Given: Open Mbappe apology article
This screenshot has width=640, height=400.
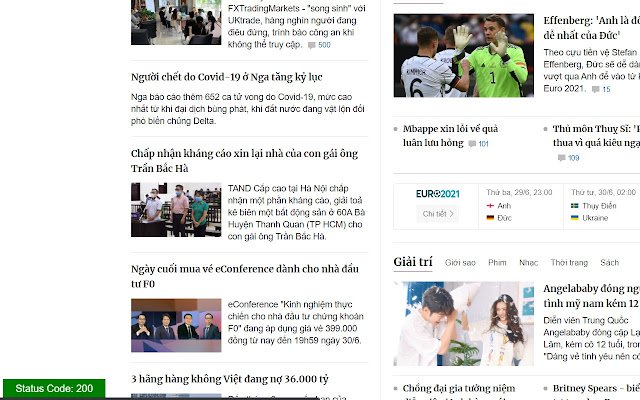Looking at the screenshot, I should (450, 136).
